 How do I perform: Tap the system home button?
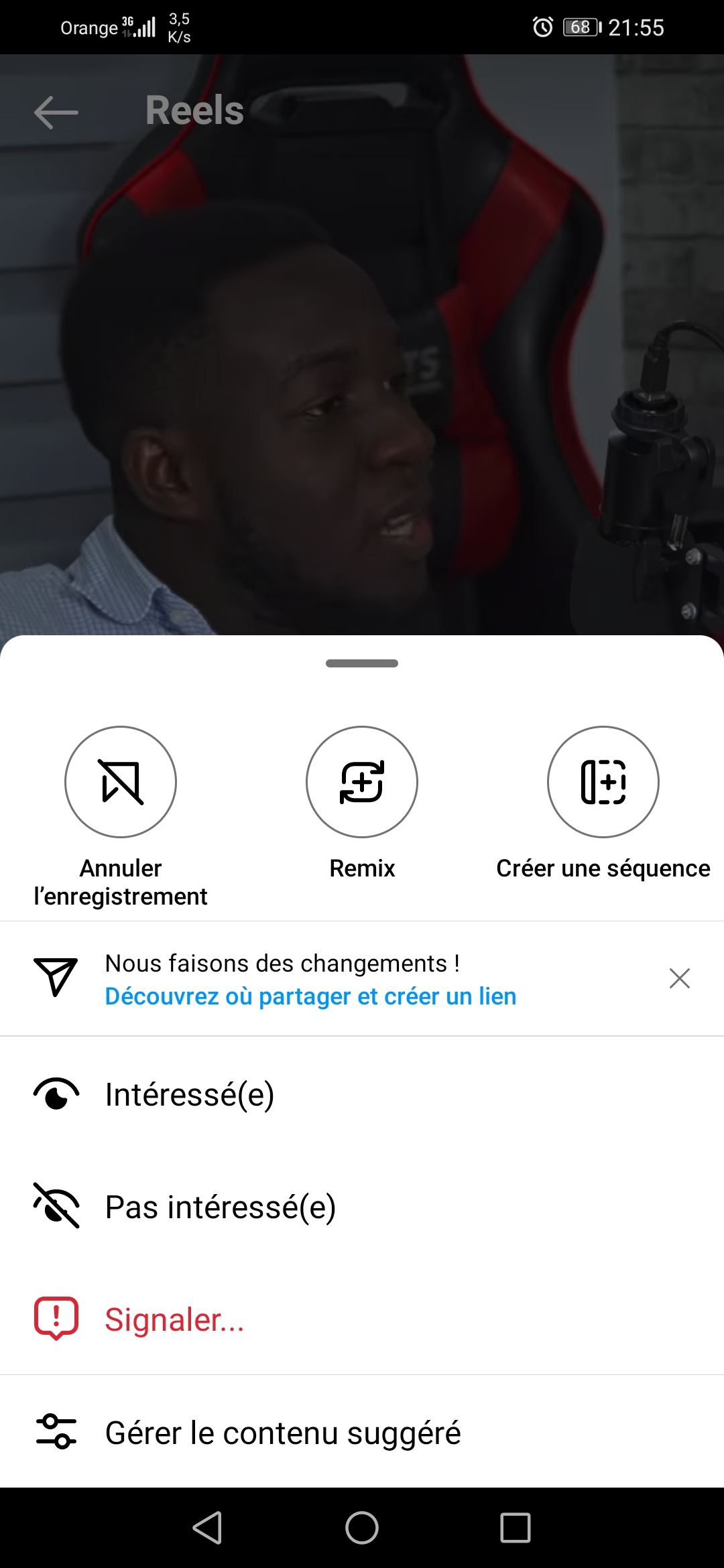pyautogui.click(x=362, y=1528)
